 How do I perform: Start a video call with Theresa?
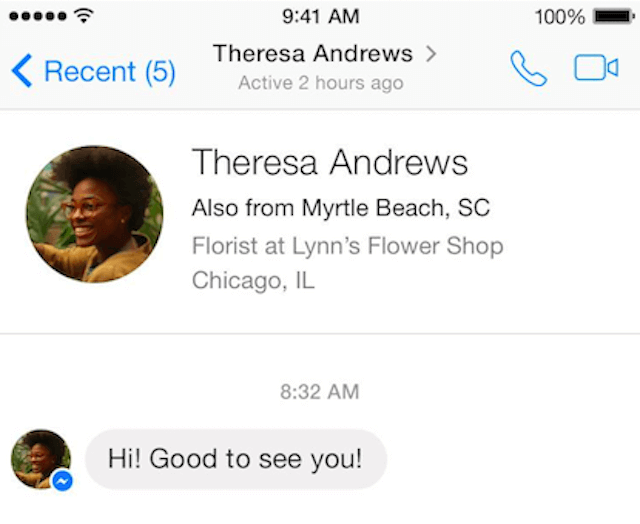595,68
